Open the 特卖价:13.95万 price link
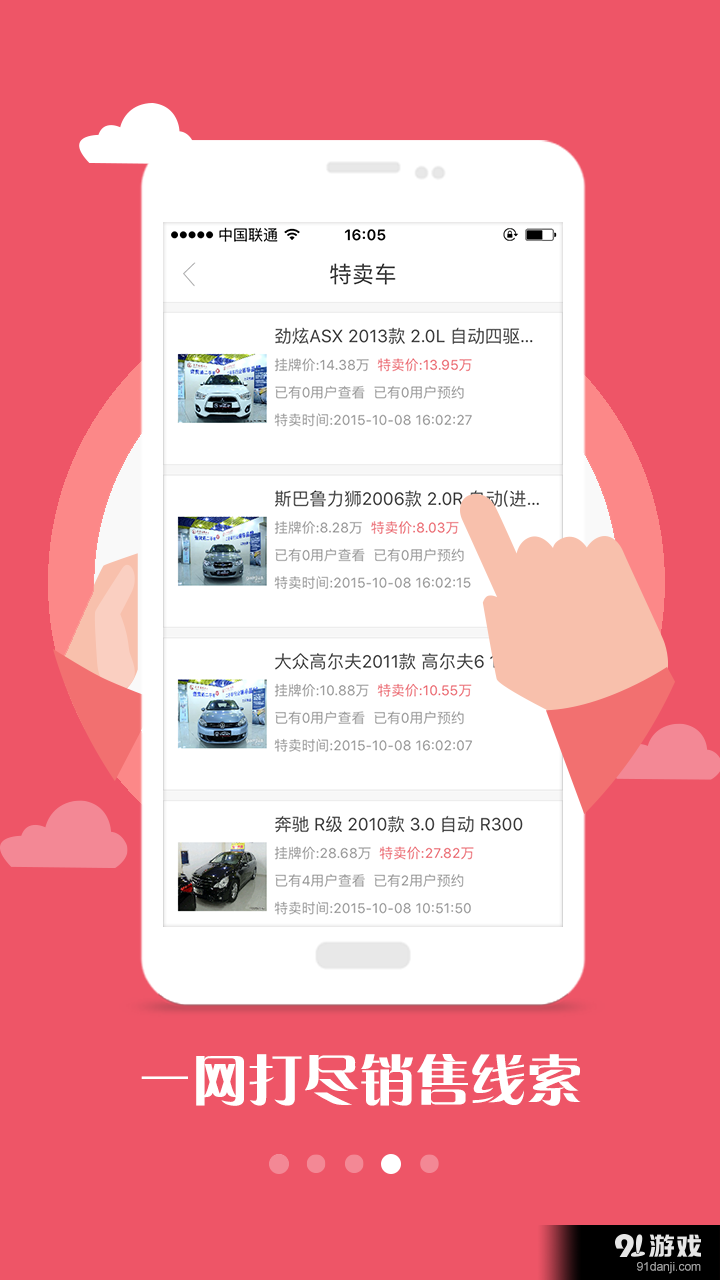Screen dimensions: 720x1280 [422, 365]
